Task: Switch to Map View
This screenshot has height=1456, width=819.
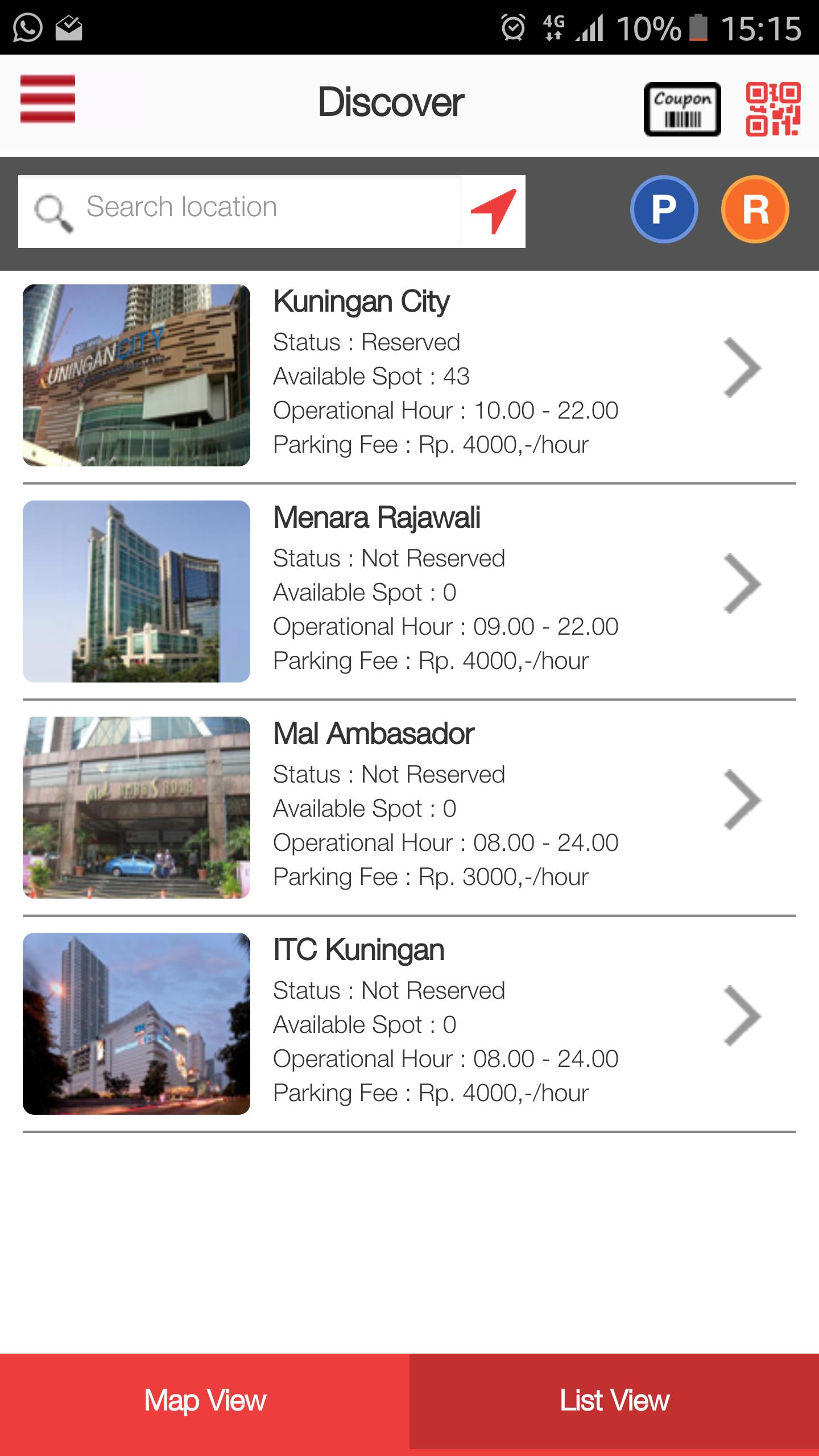Action: point(205,1400)
